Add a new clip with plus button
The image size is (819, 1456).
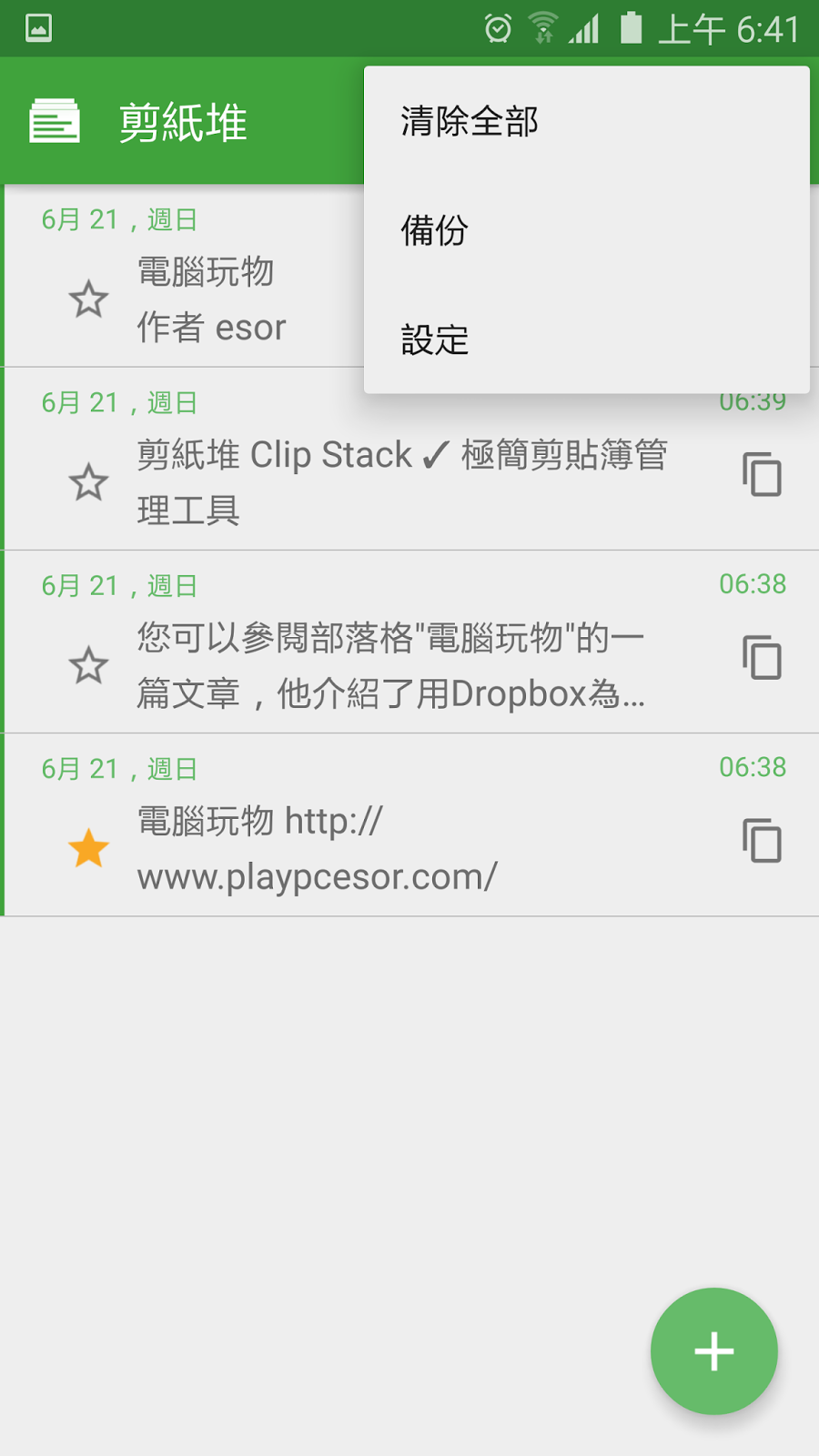(714, 1351)
